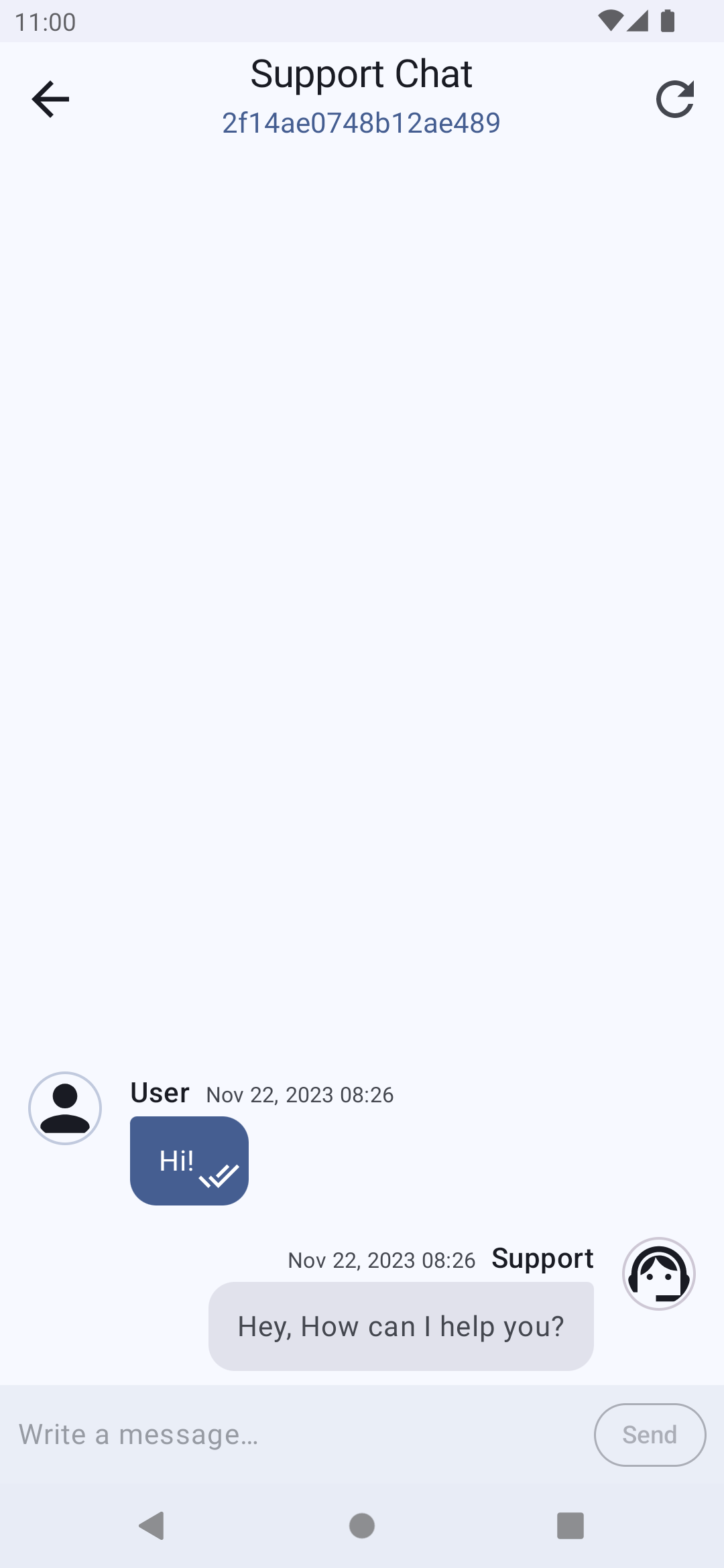Viewport: 724px width, 1568px height.
Task: Refresh the support chat
Action: 674,99
